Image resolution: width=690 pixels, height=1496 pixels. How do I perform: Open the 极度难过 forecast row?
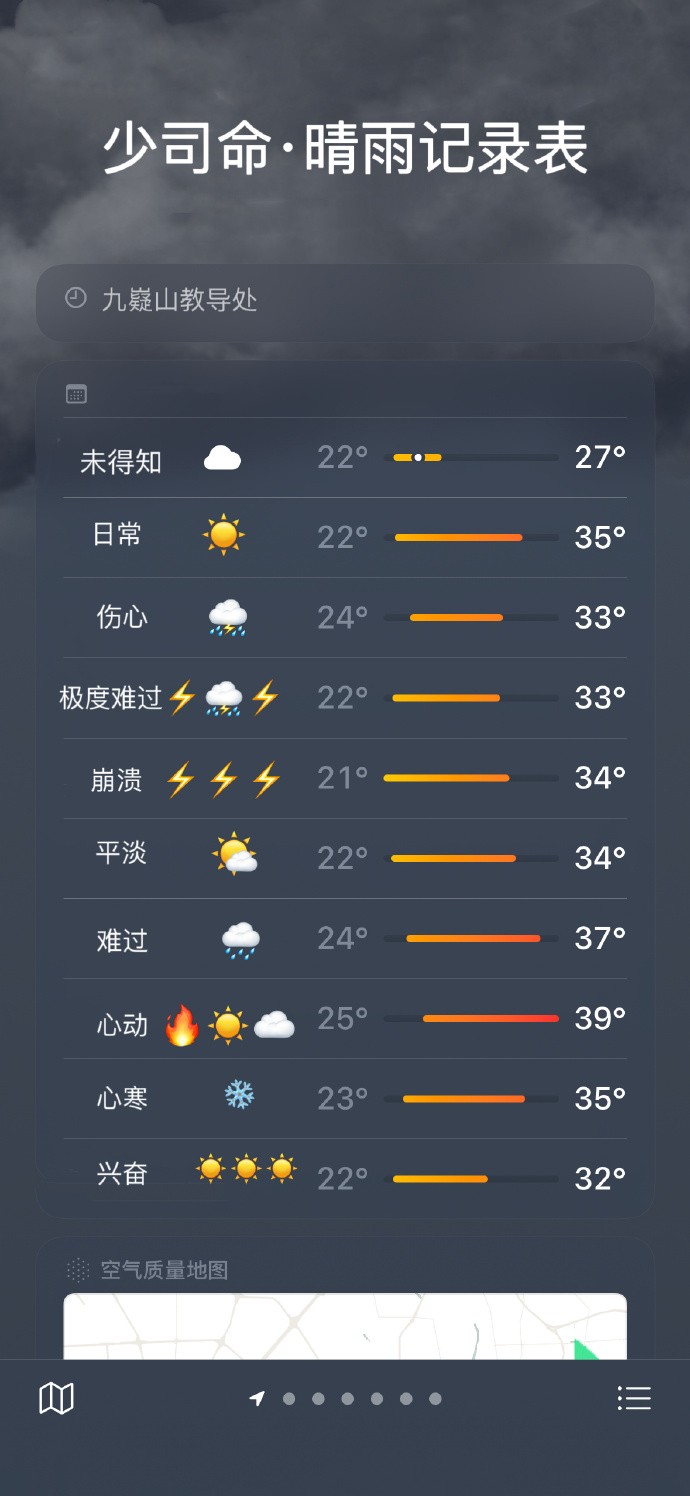point(345,697)
